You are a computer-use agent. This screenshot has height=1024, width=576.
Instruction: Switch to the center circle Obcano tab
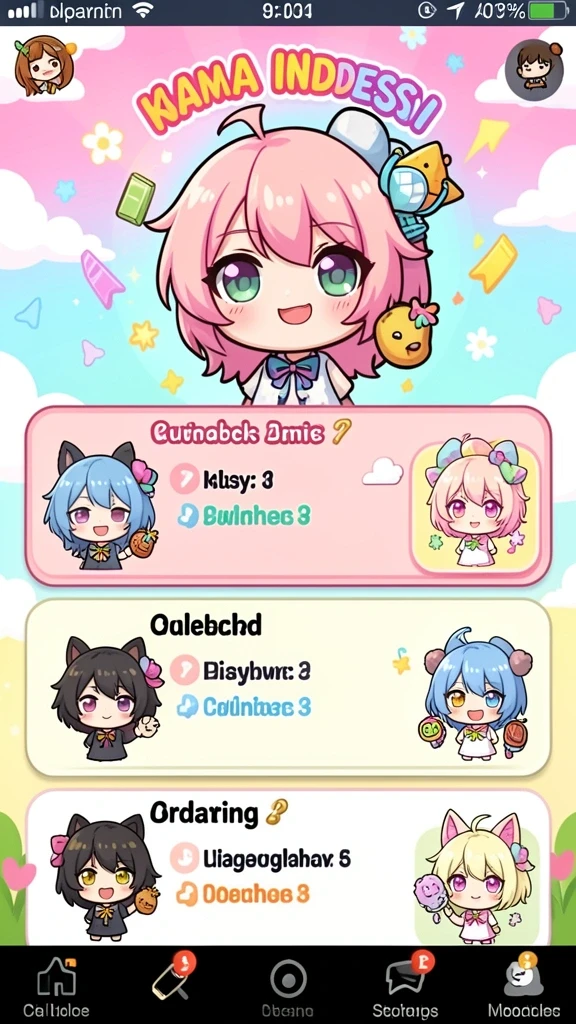coord(288,988)
